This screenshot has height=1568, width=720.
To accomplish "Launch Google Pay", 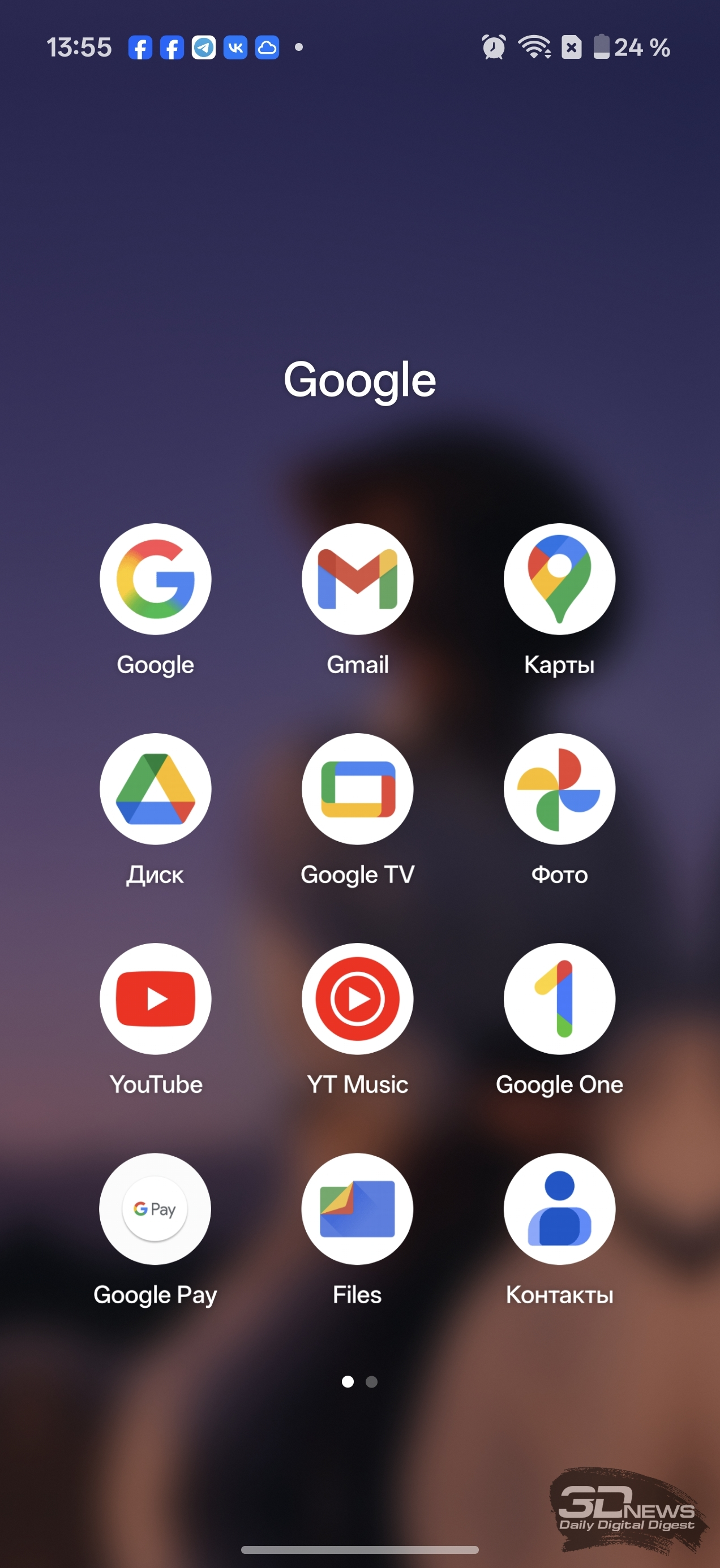I will click(x=155, y=1209).
